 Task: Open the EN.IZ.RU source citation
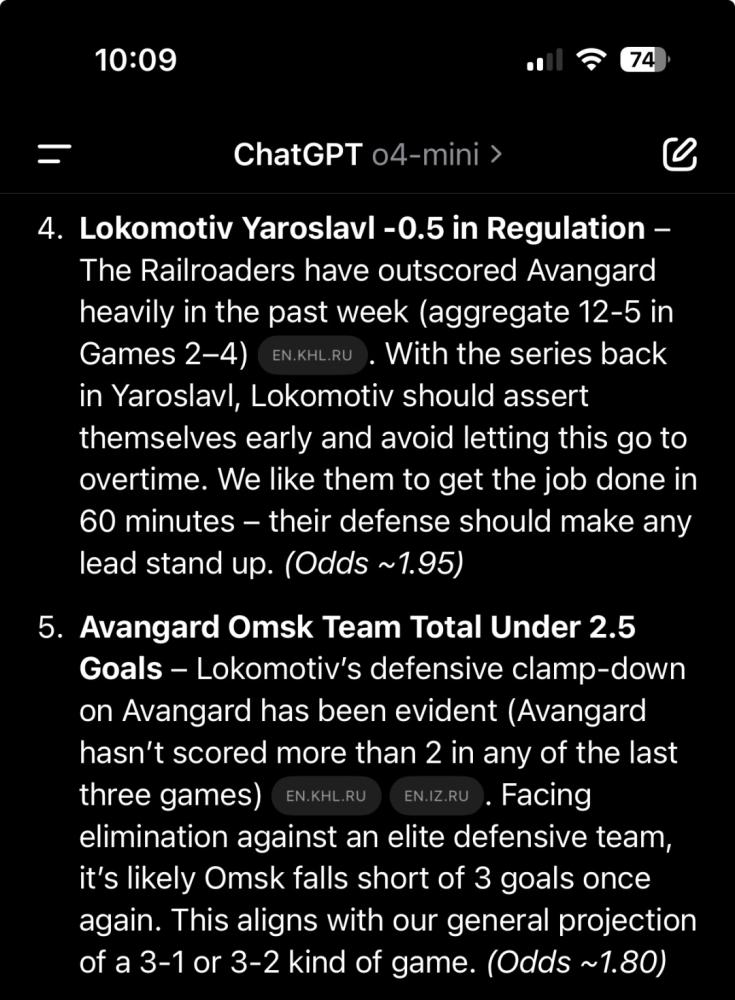pyautogui.click(x=436, y=796)
